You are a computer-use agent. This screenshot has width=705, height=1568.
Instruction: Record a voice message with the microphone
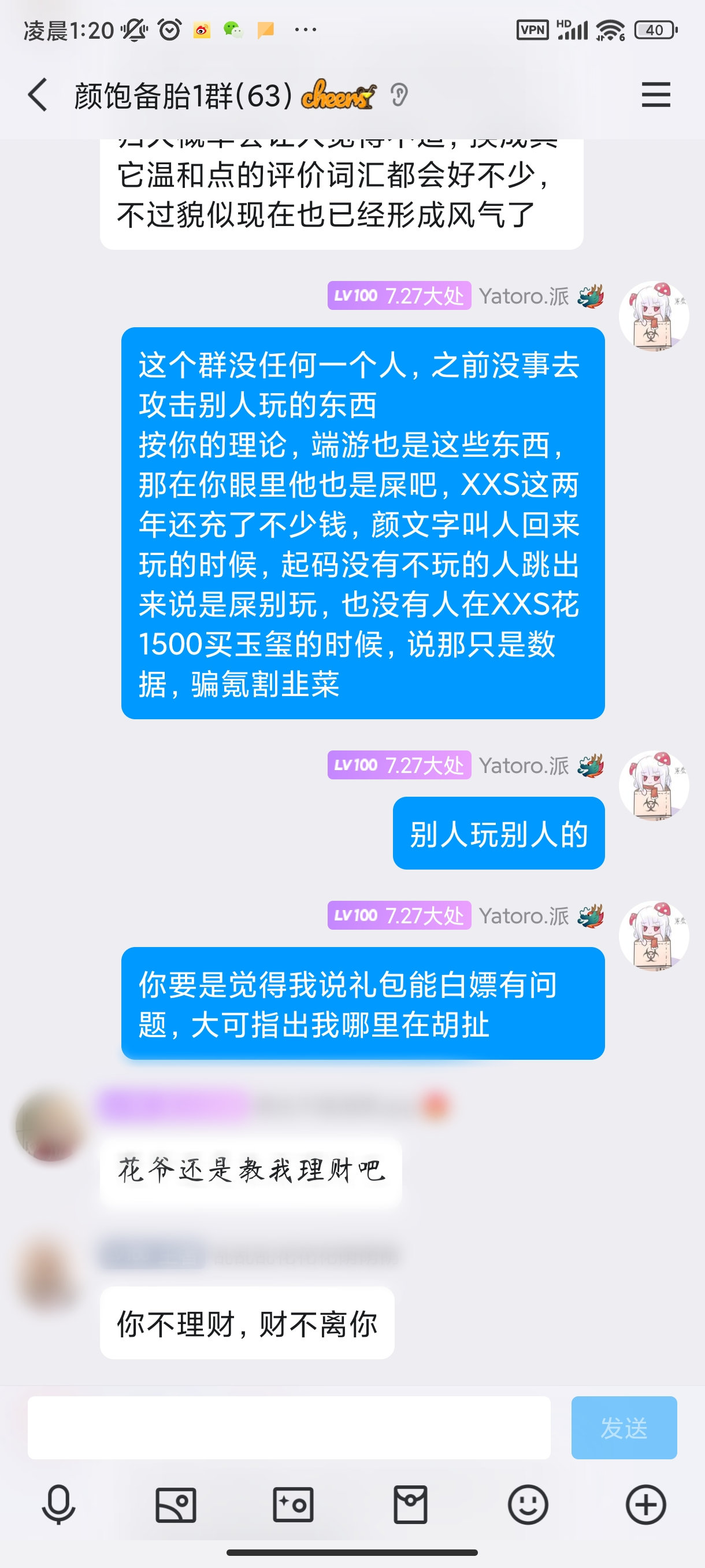58,1504
